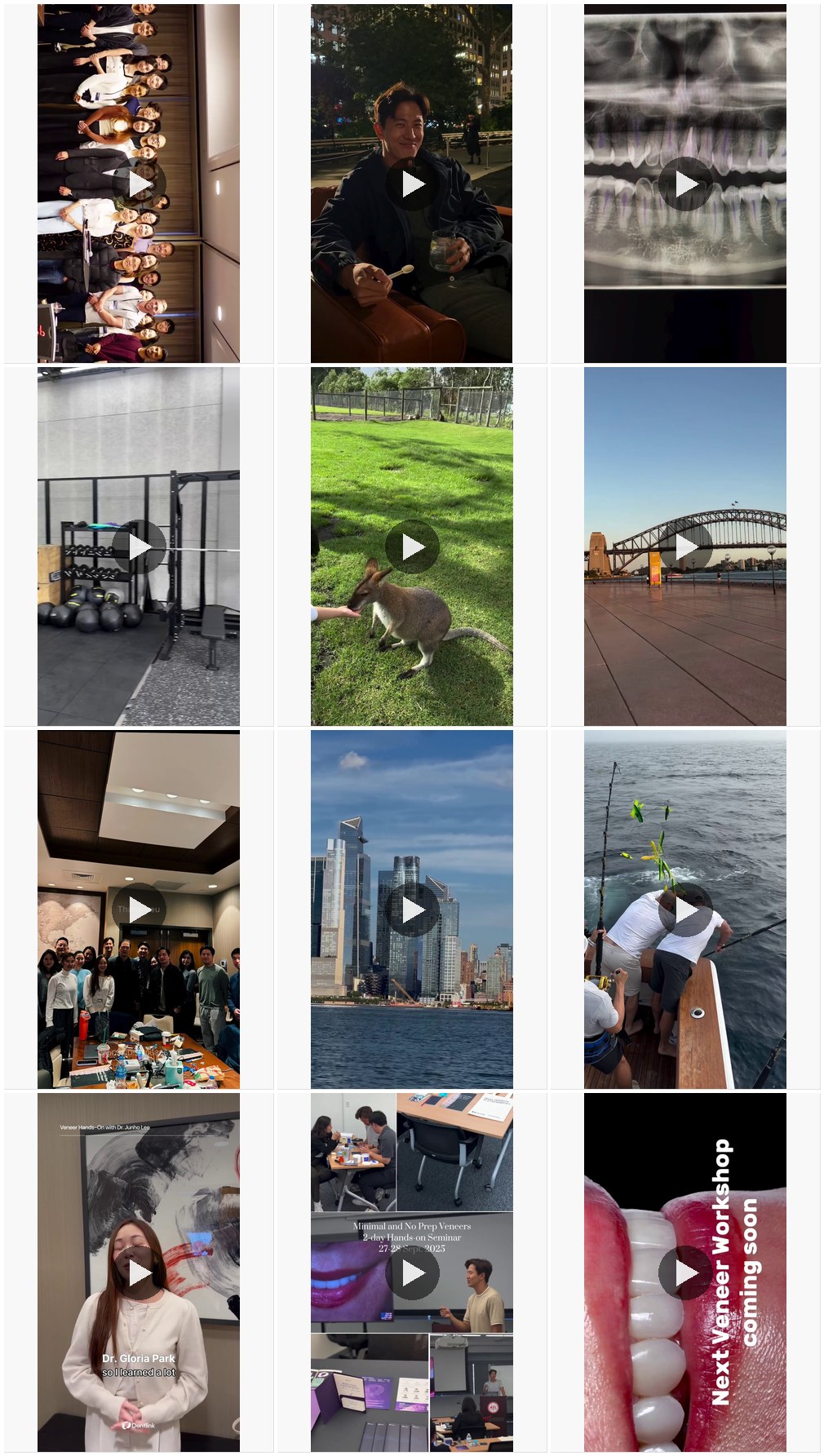824x1456 pixels.
Task: Play the wallaby feeding video
Action: click(412, 547)
